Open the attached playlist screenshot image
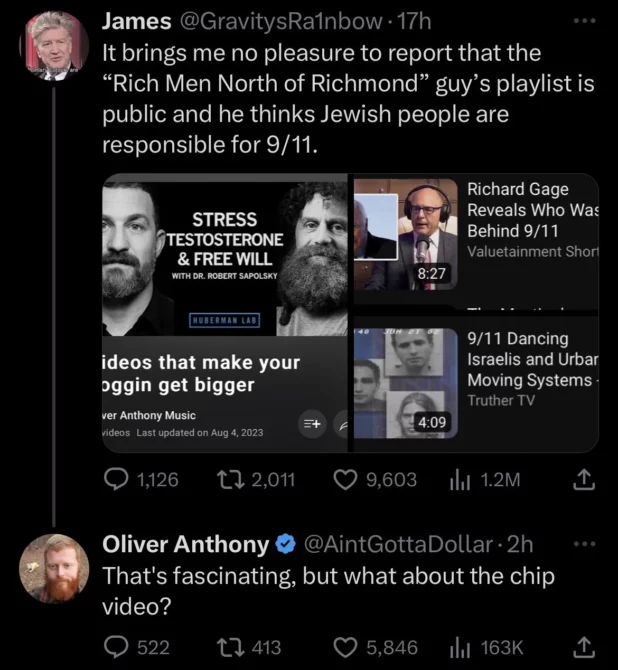This screenshot has height=670, width=618. click(350, 312)
